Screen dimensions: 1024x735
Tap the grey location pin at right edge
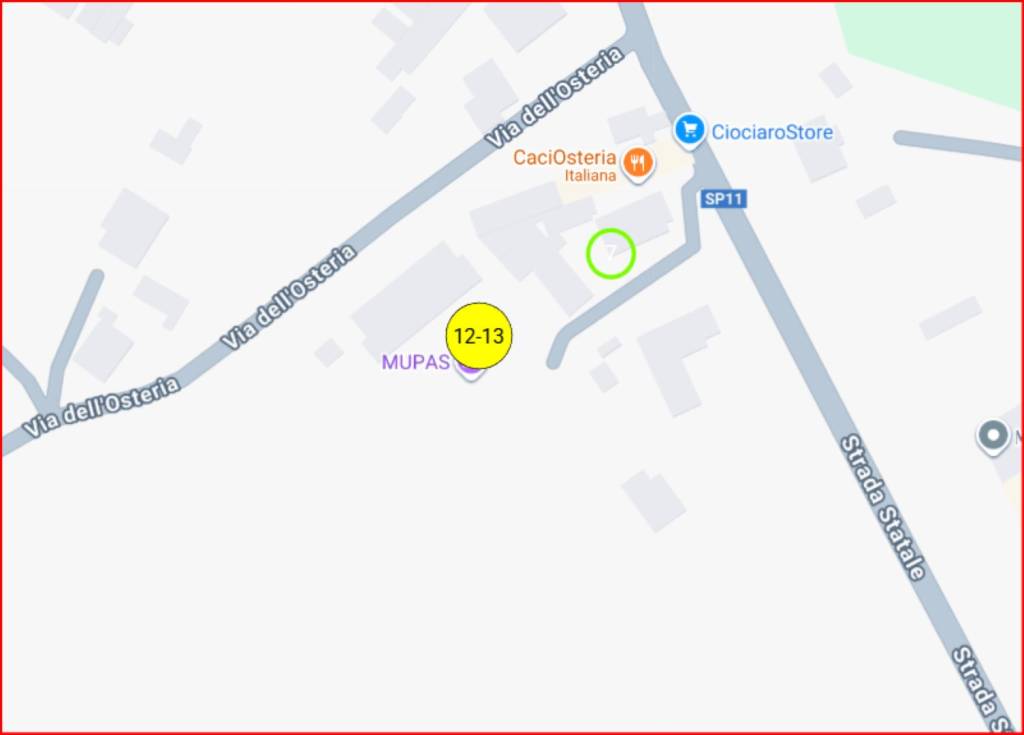992,436
